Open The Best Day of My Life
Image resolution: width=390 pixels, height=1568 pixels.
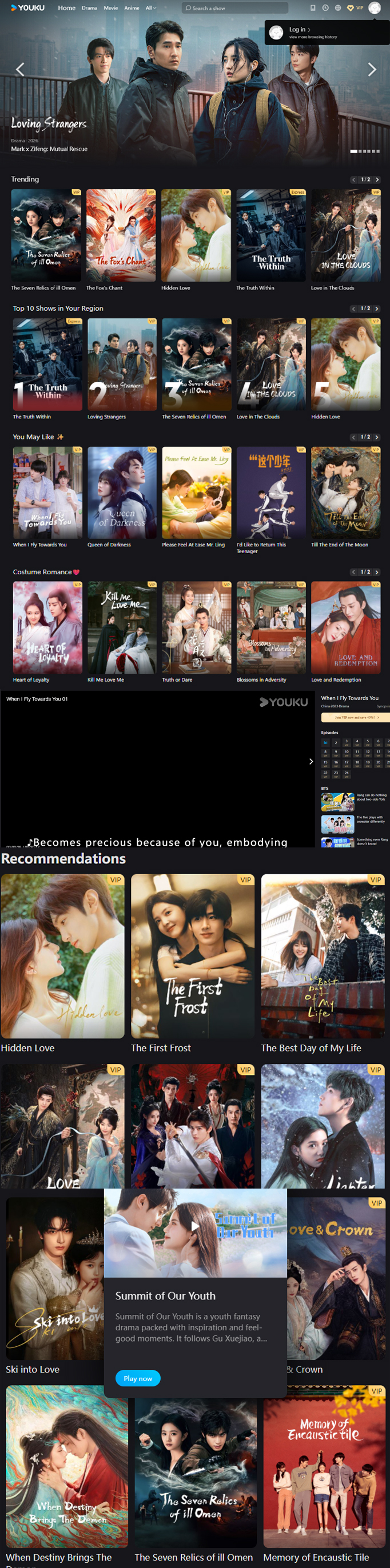323,957
